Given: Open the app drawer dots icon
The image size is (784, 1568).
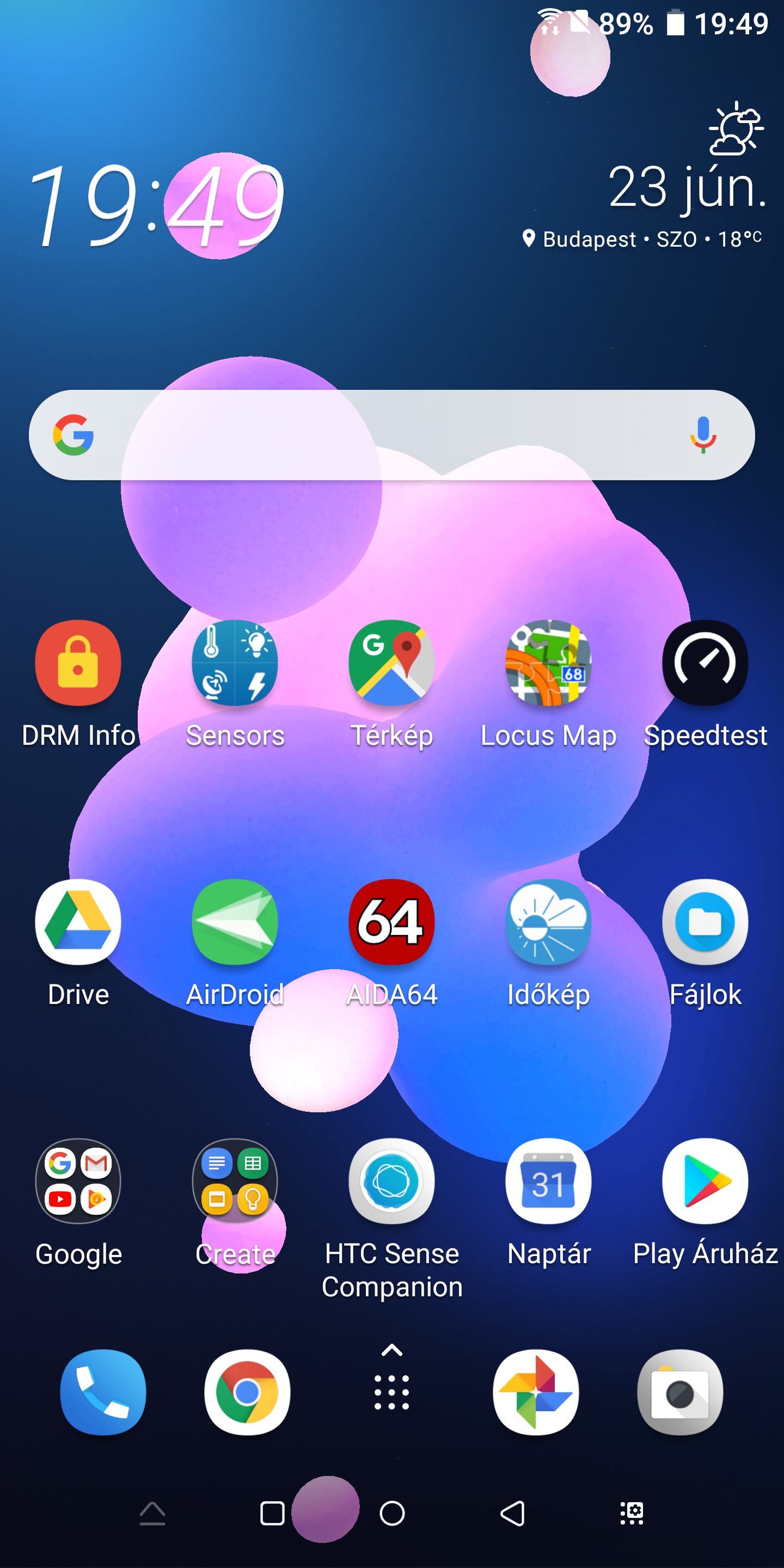Looking at the screenshot, I should pos(391,1392).
